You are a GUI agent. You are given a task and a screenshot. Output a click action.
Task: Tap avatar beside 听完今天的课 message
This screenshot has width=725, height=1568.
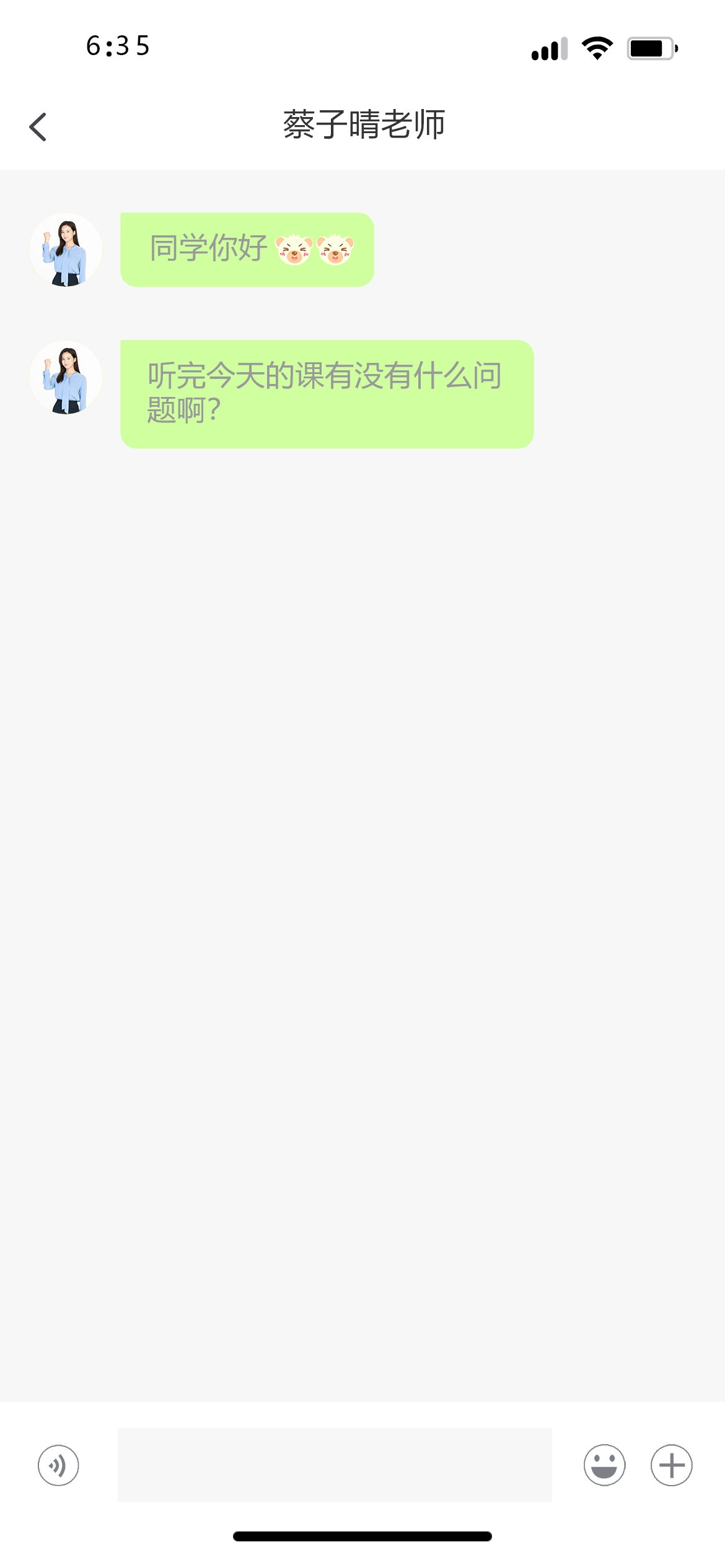66,377
